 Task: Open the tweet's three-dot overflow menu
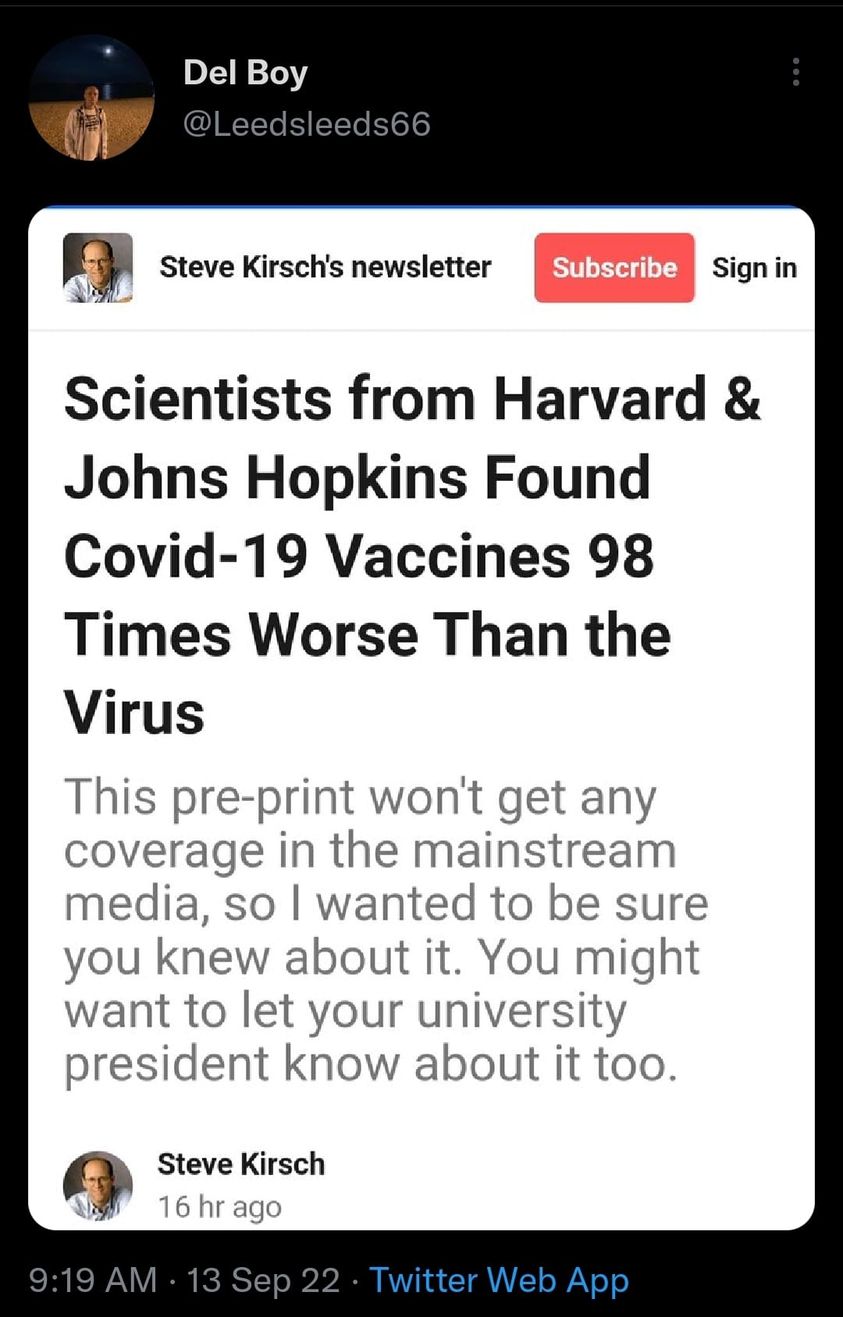coord(796,72)
